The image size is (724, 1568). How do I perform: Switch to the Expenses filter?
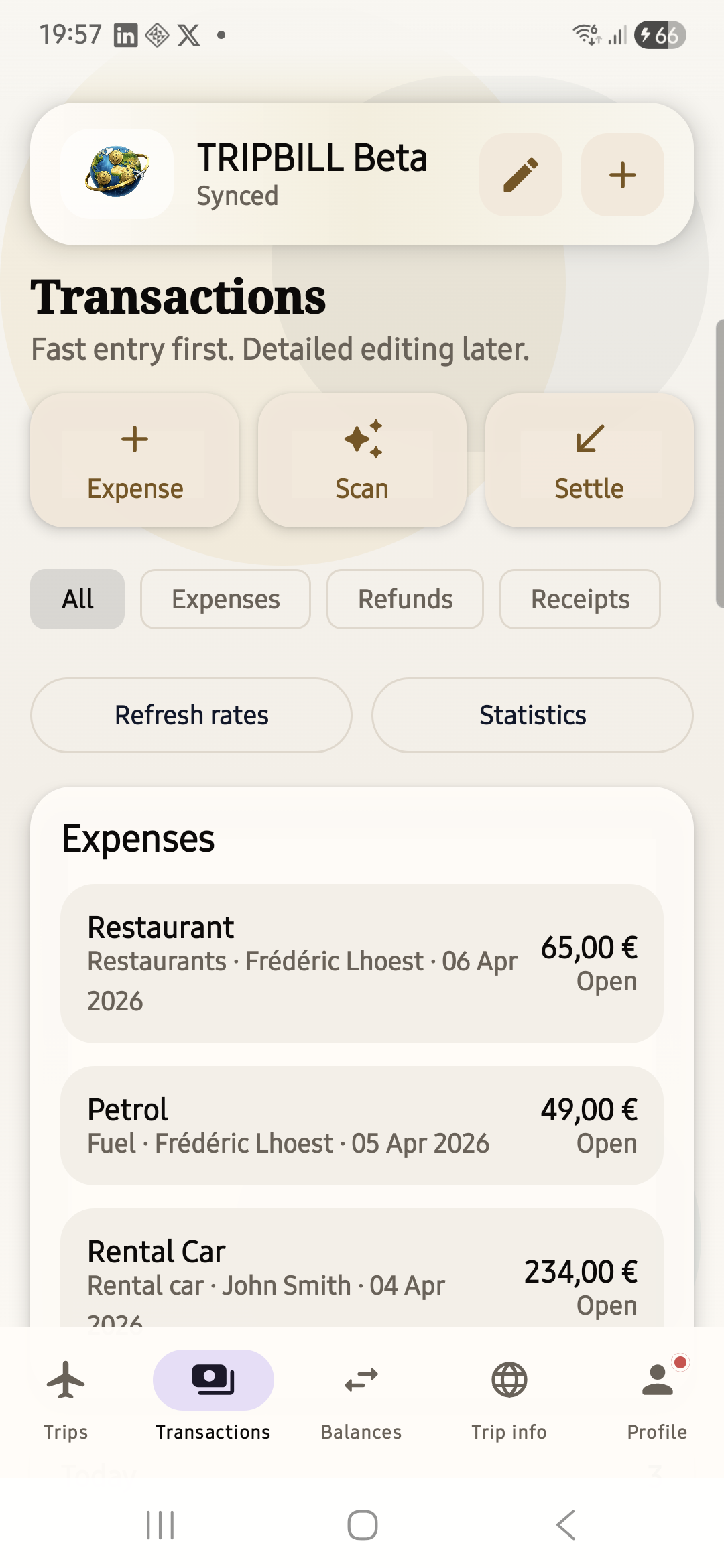225,598
